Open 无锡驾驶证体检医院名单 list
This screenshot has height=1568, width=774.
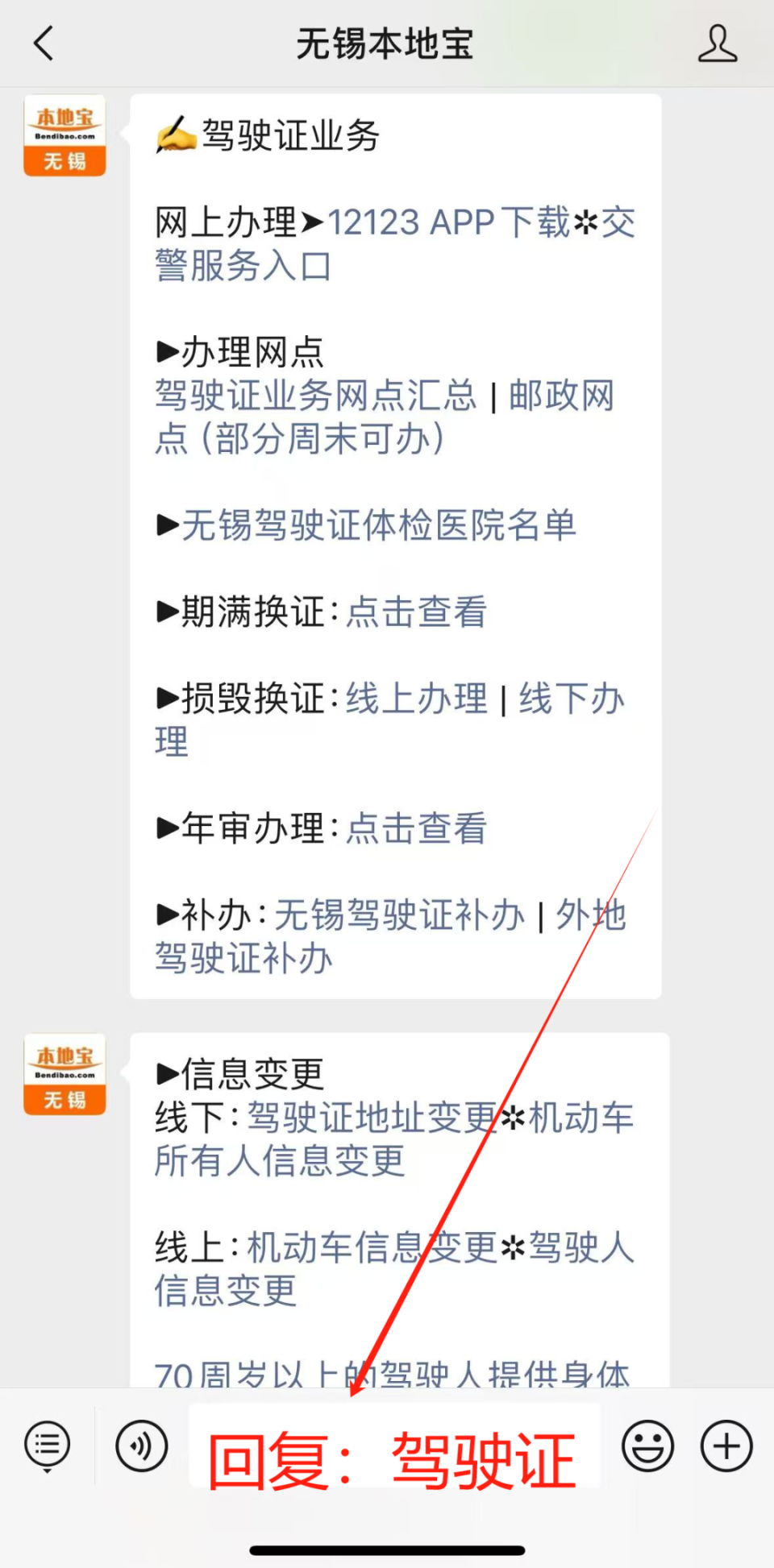pyautogui.click(x=379, y=525)
